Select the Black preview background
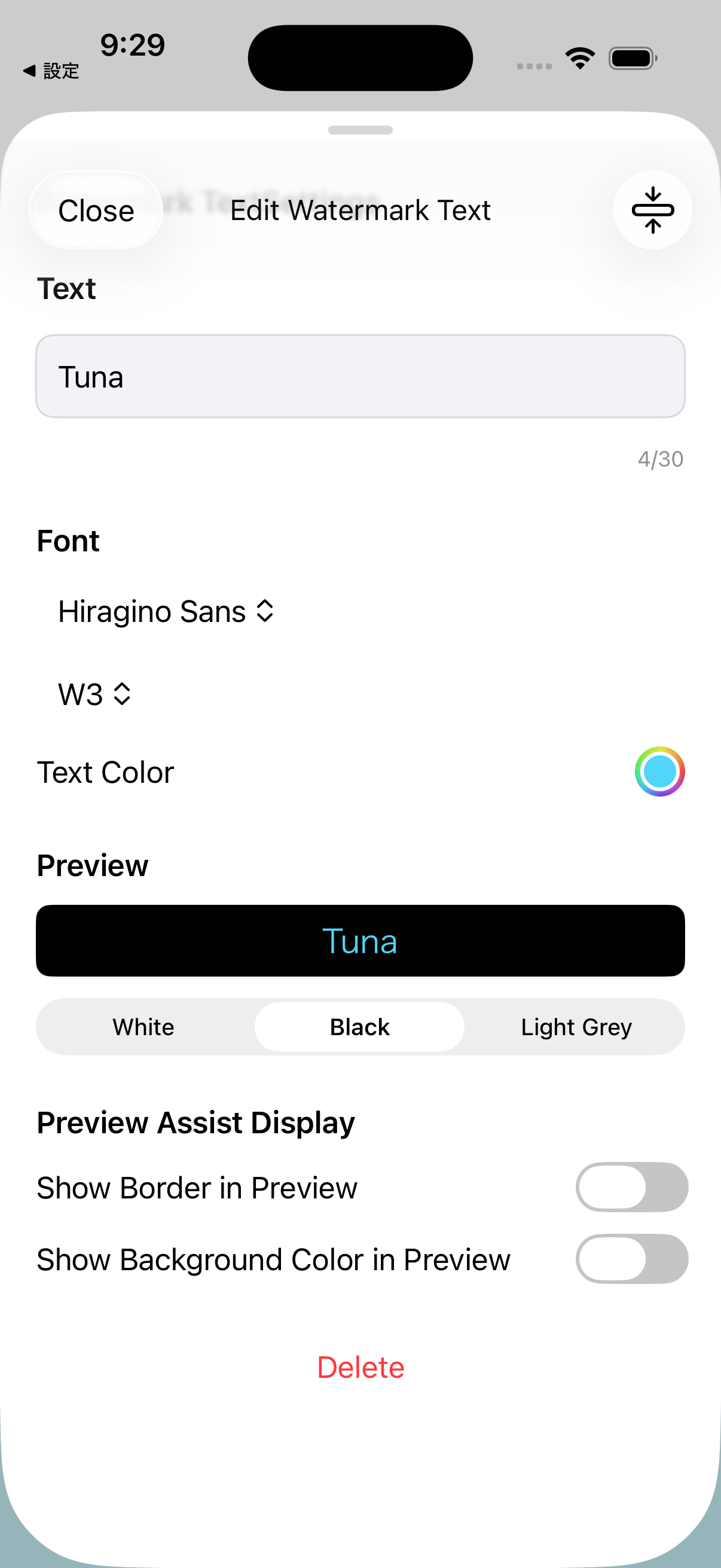Viewport: 721px width, 1568px height. click(359, 1027)
